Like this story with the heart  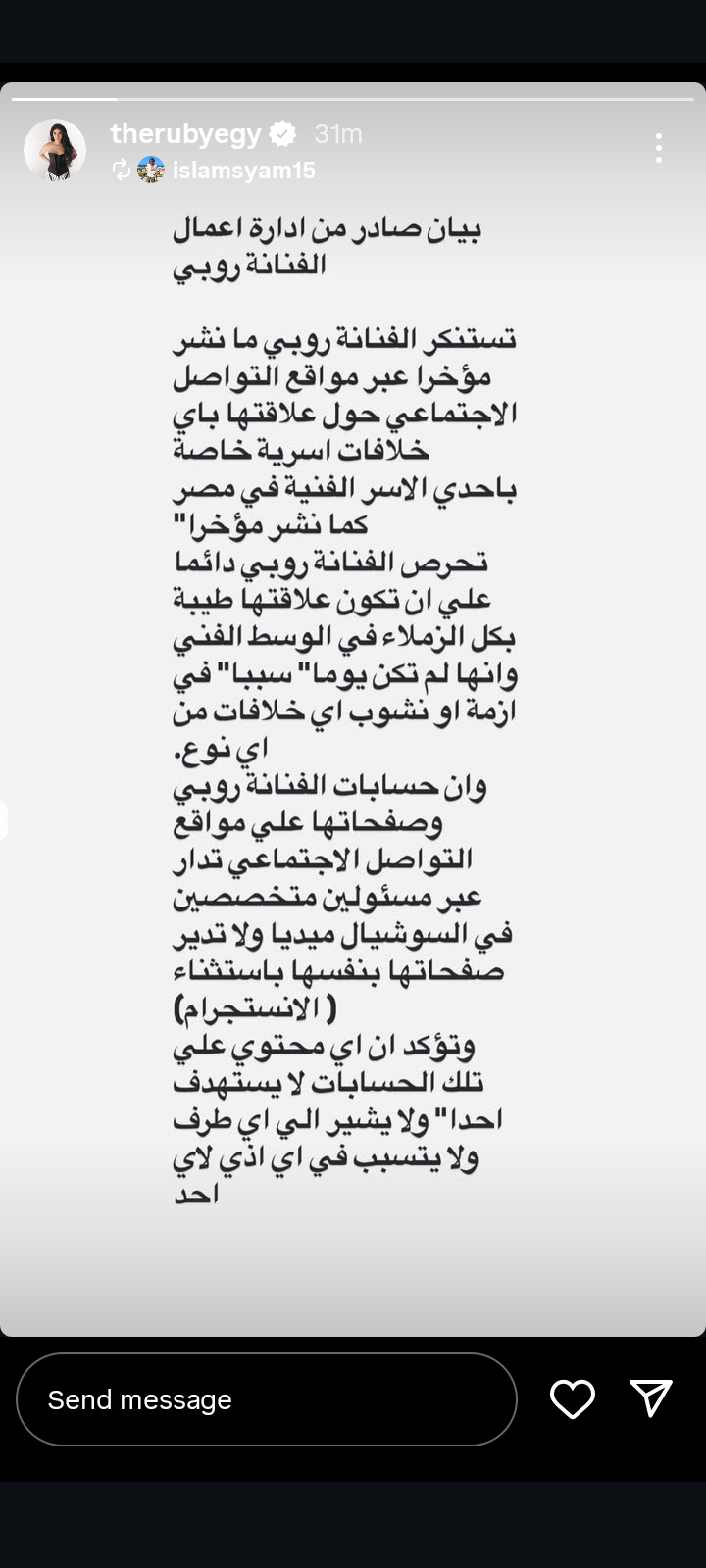(573, 1398)
